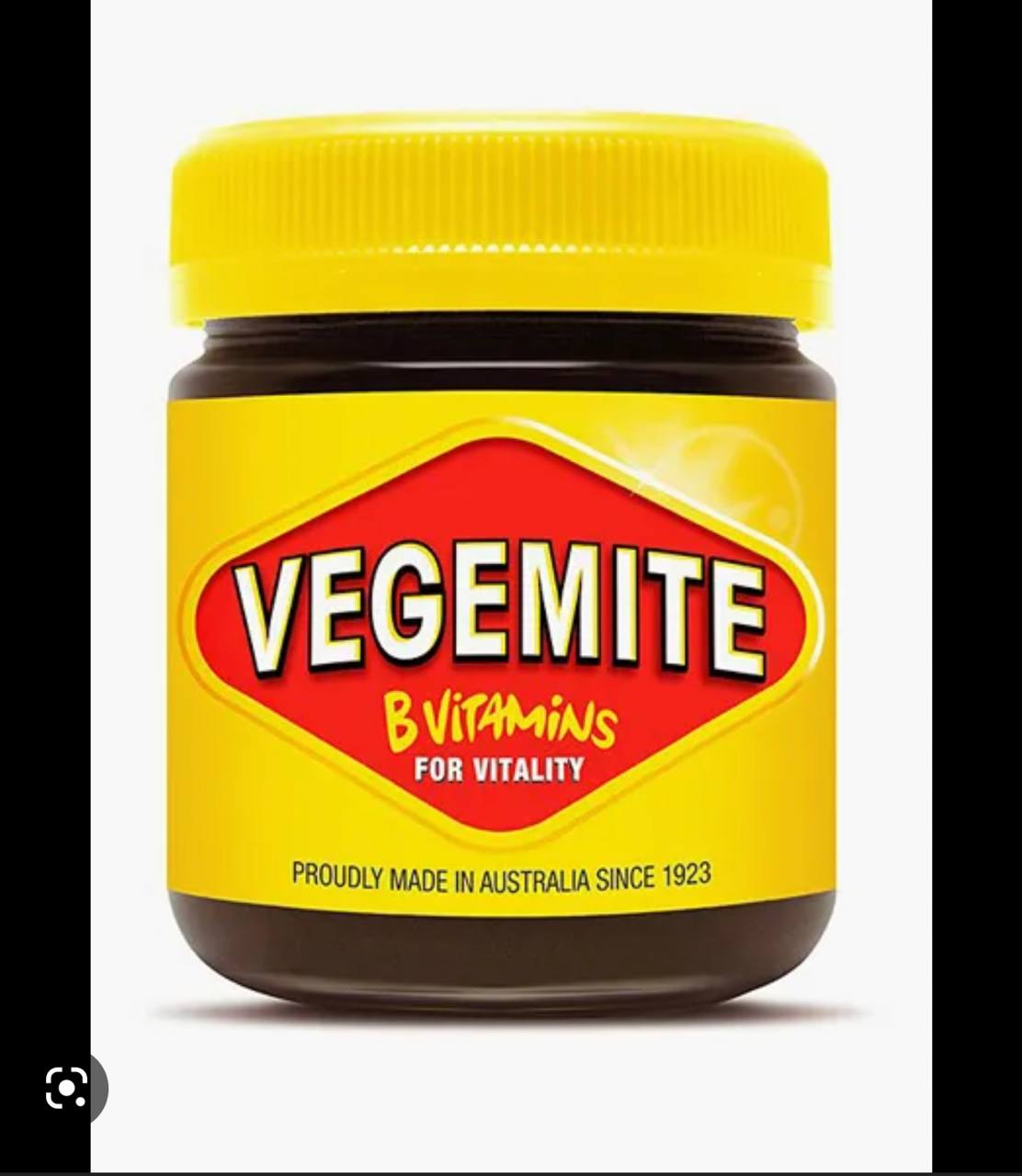
Task: Open the visual search lens icon
Action: [x=67, y=1089]
